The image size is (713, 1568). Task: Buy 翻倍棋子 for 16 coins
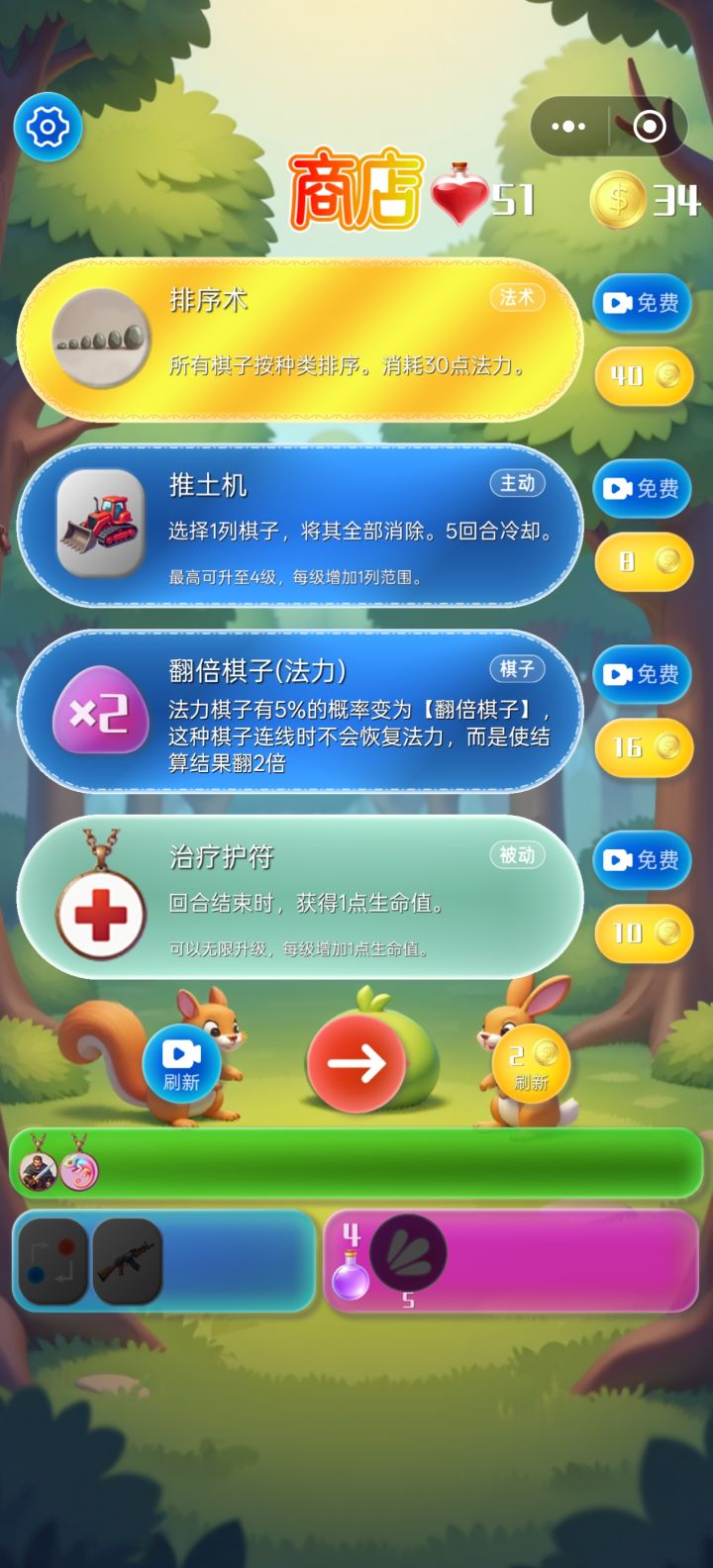(x=642, y=748)
